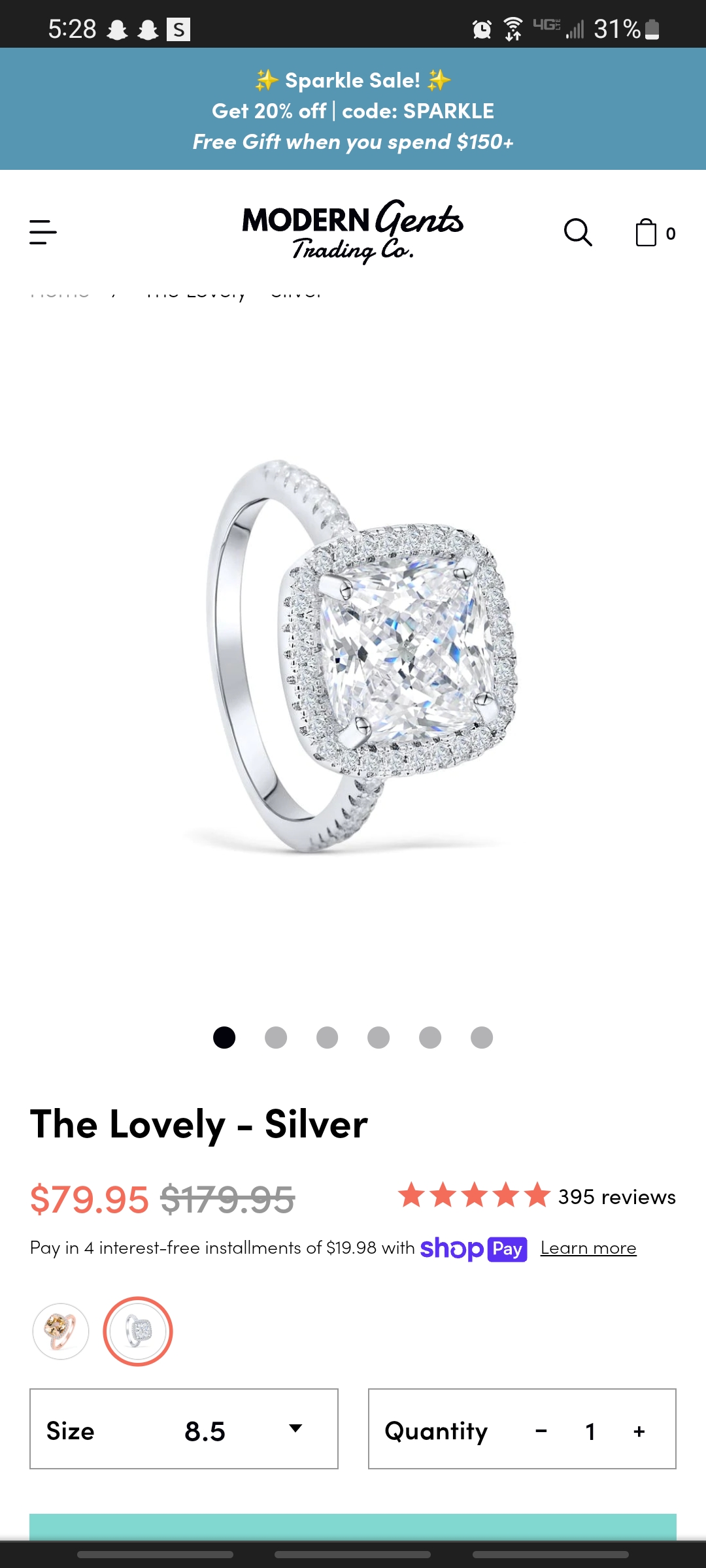Increase quantity with the plus button
706x1568 pixels.
click(x=639, y=1431)
